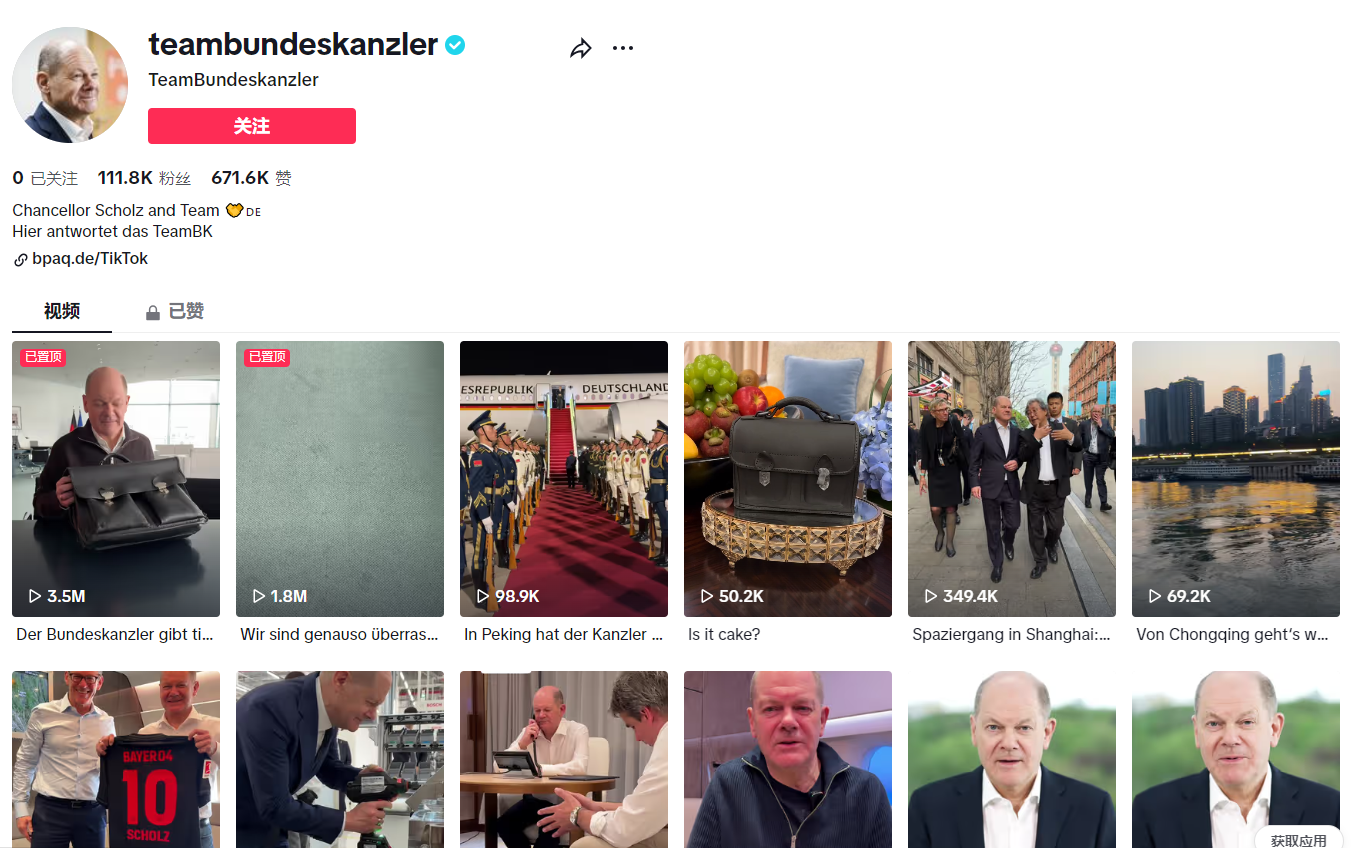
Task: Open the video of the phone call at desk
Action: coord(564,760)
